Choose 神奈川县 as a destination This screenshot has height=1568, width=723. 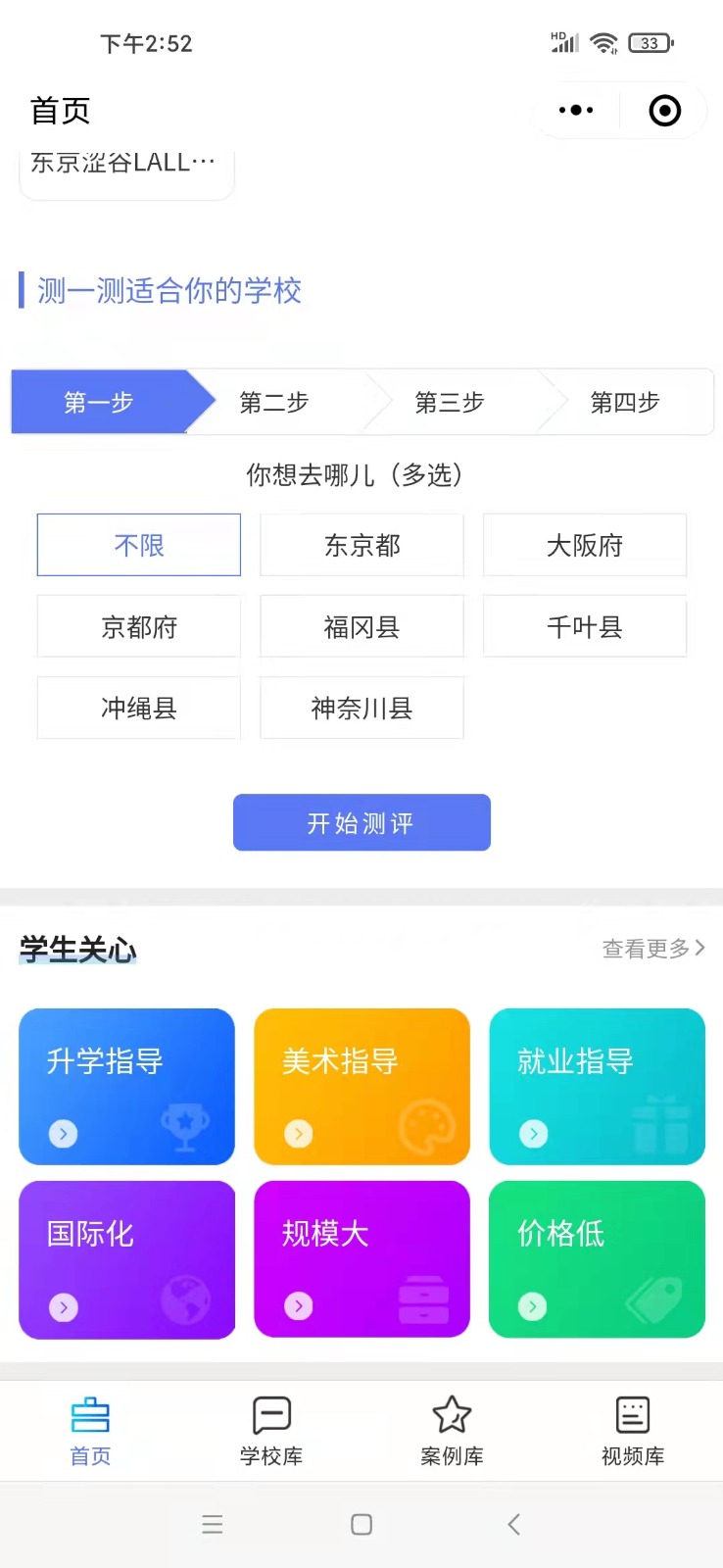(361, 708)
